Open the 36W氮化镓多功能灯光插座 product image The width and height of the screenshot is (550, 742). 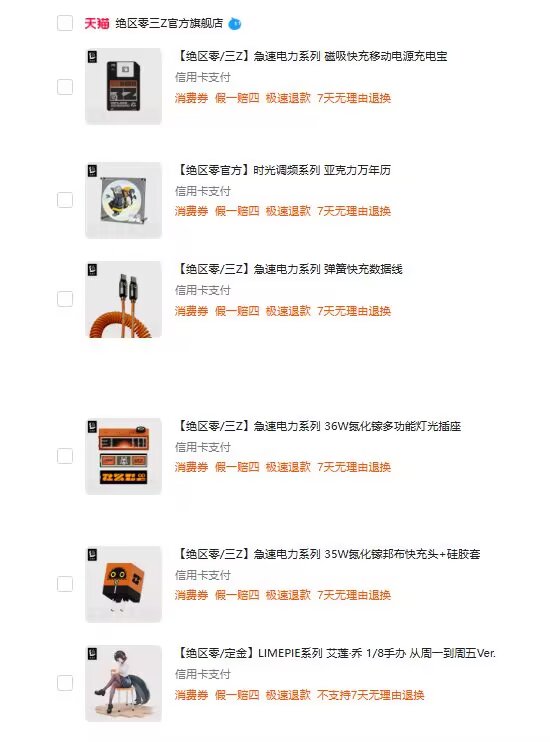124,456
